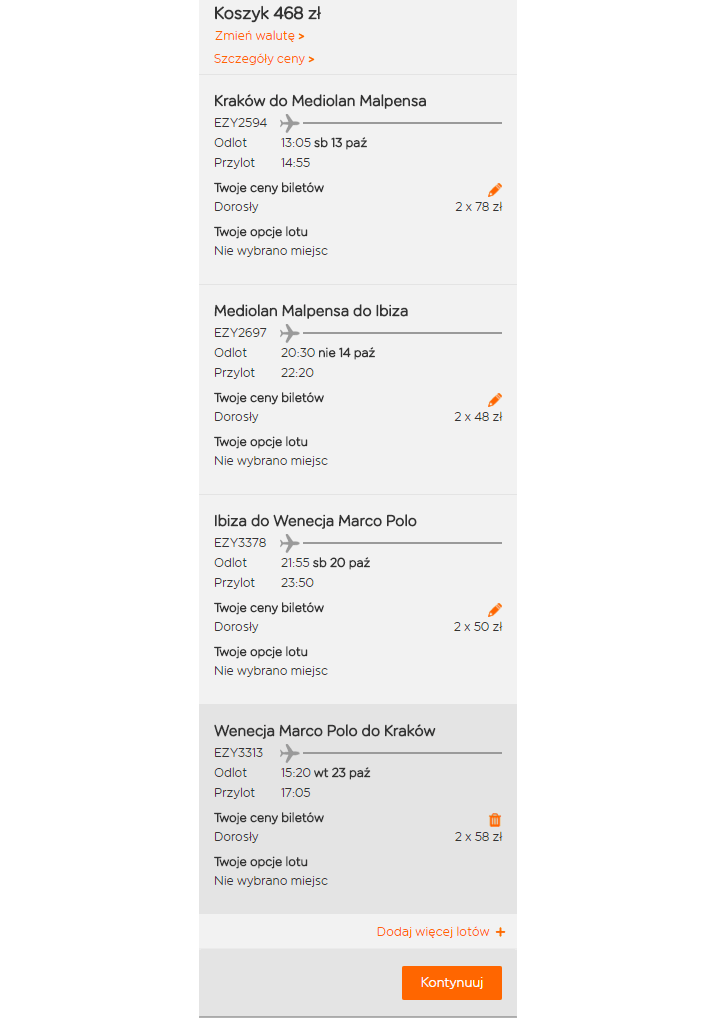Tap the Kontynuuj button
713x1018 pixels.
[451, 983]
